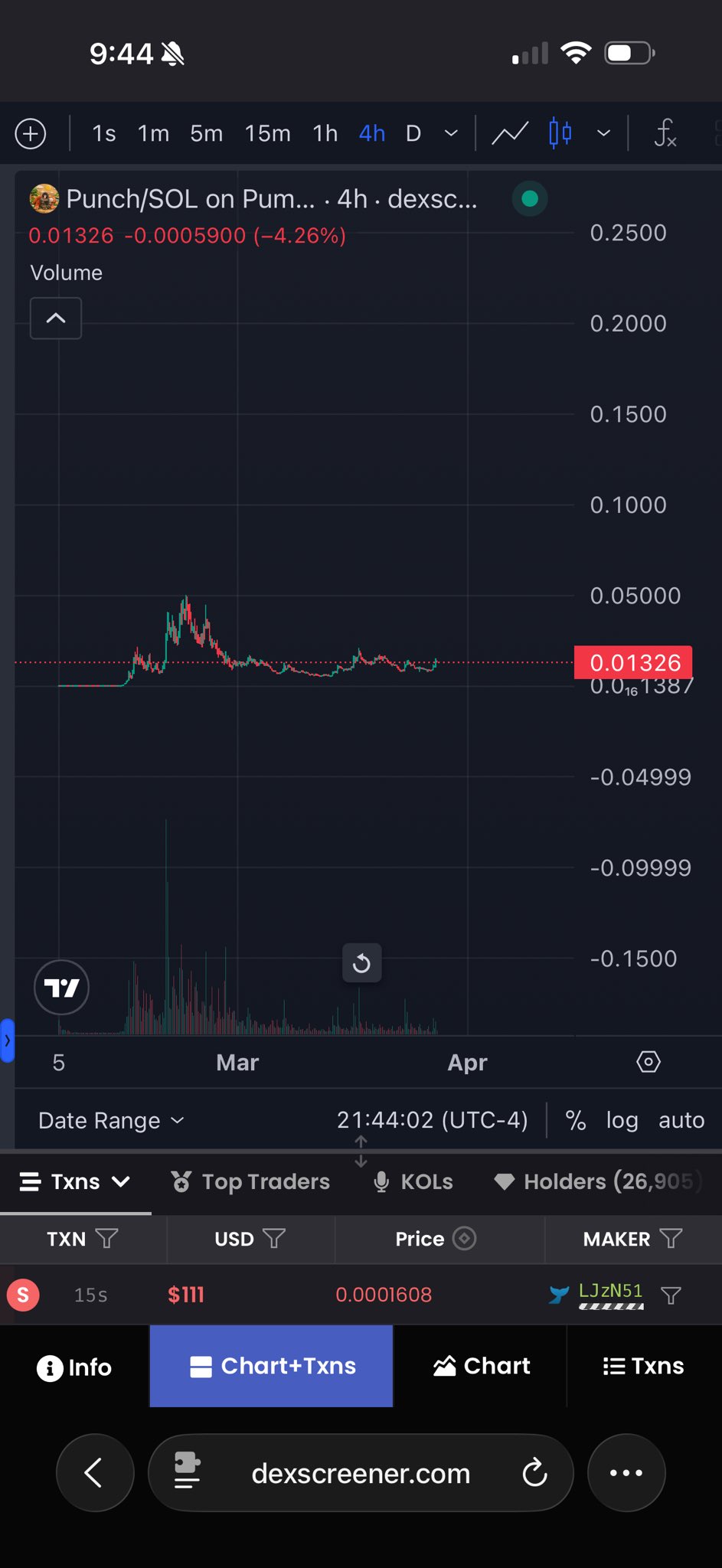Image resolution: width=722 pixels, height=1568 pixels.
Task: Switch chart to 1m interval
Action: (153, 134)
